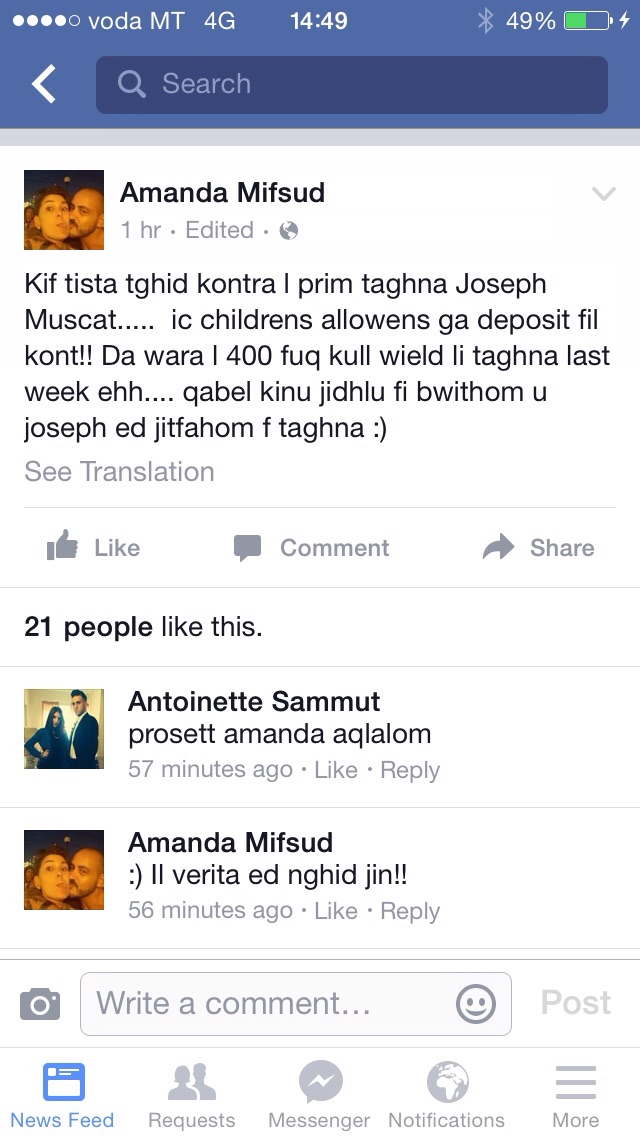Like Amanda Mifsud's post

click(x=94, y=547)
